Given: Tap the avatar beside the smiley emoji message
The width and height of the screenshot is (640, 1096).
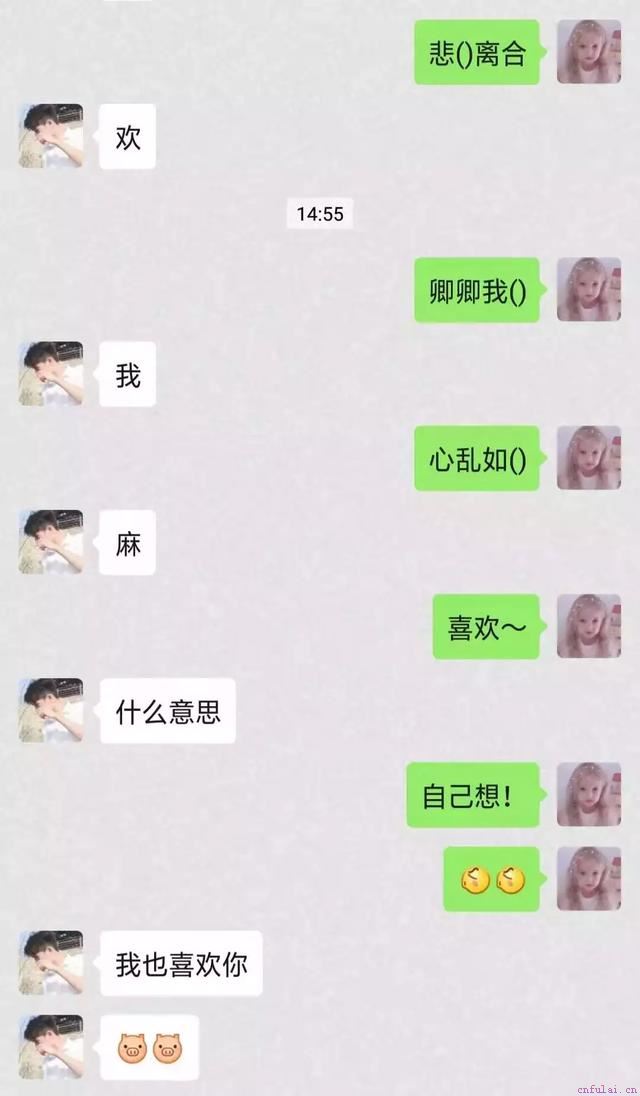Looking at the screenshot, I should [588, 878].
